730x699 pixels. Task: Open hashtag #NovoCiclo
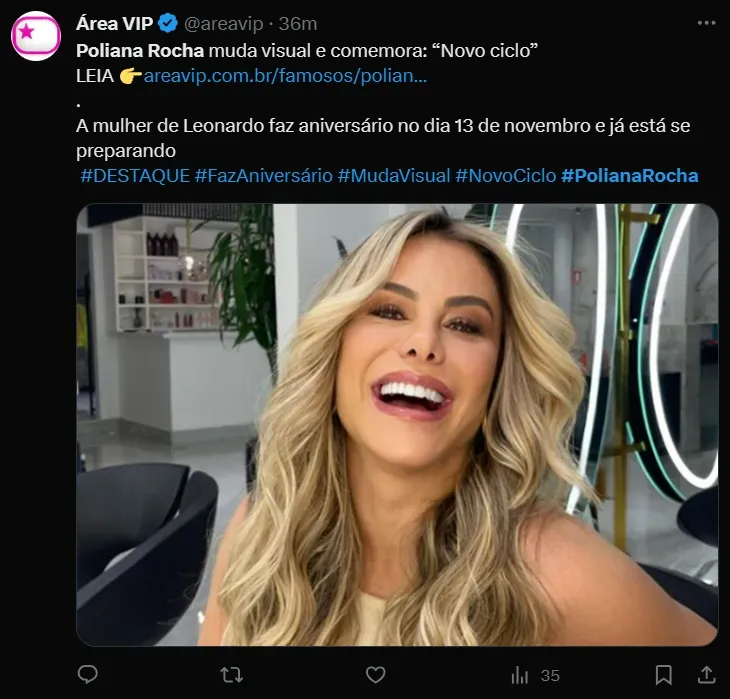[x=505, y=176]
